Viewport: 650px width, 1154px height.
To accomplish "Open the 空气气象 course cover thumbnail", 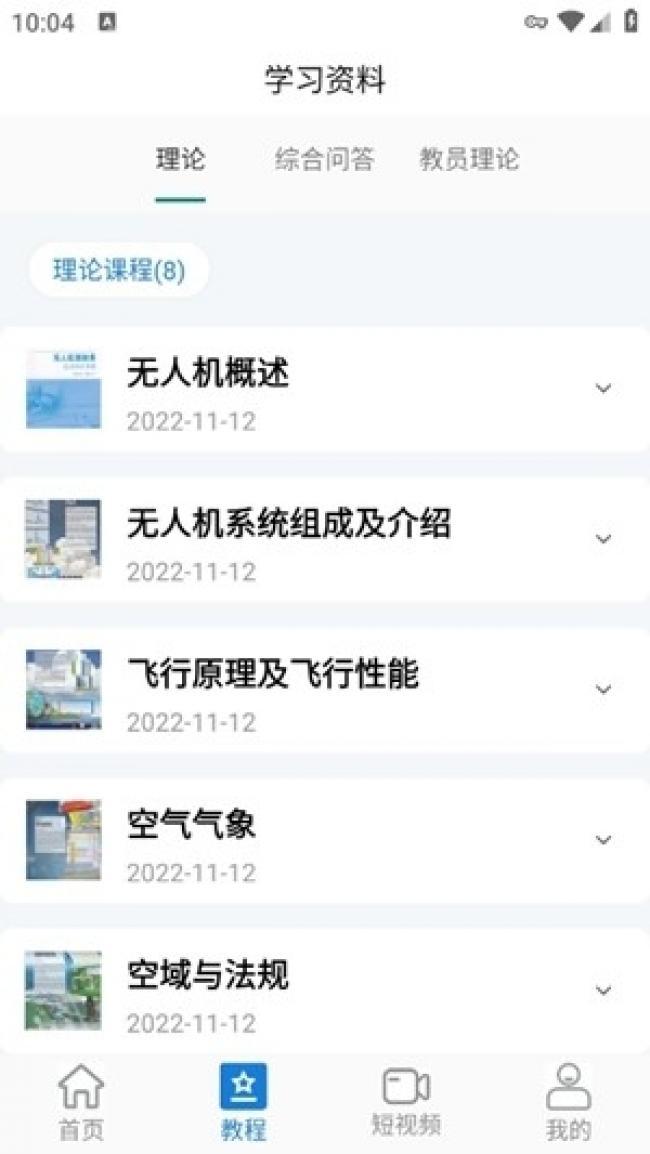I will [63, 840].
